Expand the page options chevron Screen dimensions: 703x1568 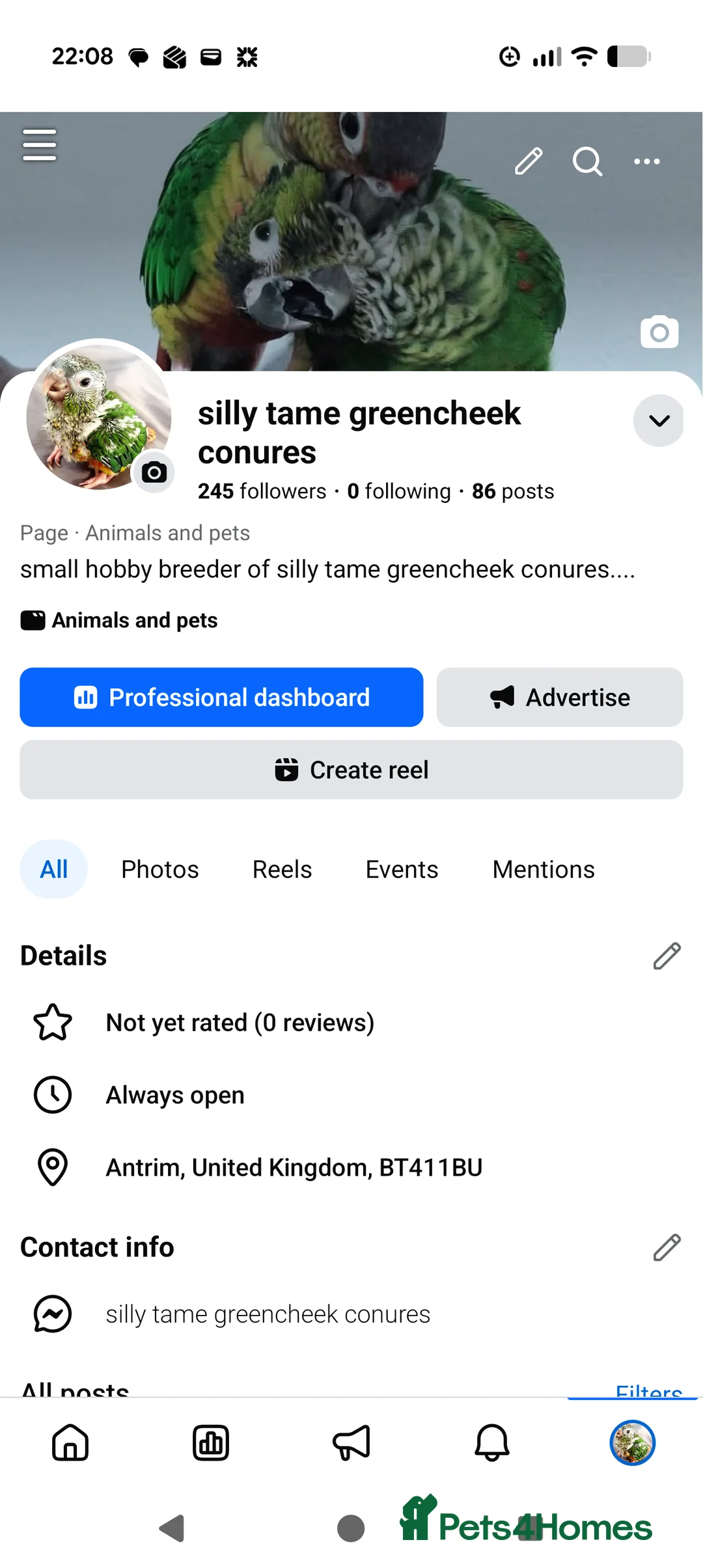pyautogui.click(x=658, y=420)
